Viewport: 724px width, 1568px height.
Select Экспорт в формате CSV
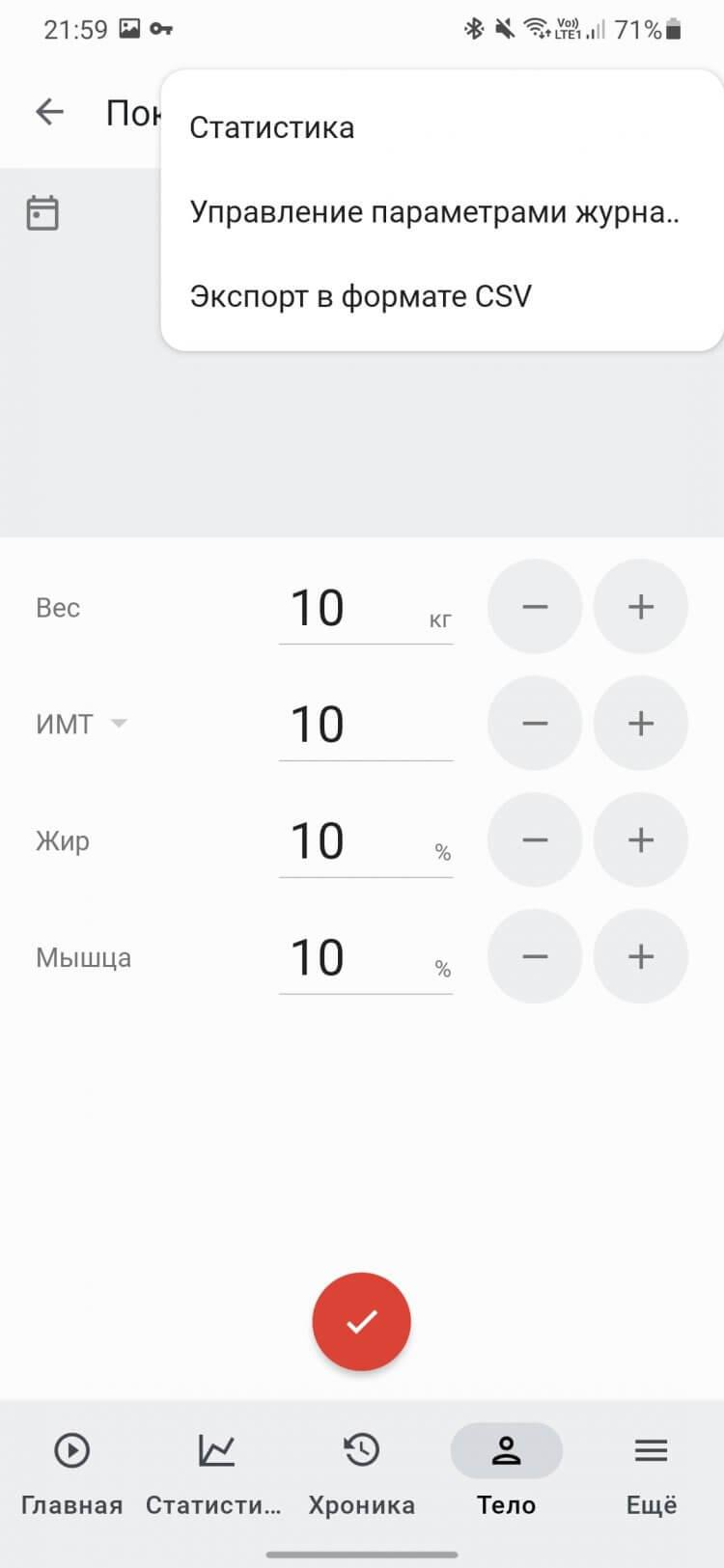442,296
